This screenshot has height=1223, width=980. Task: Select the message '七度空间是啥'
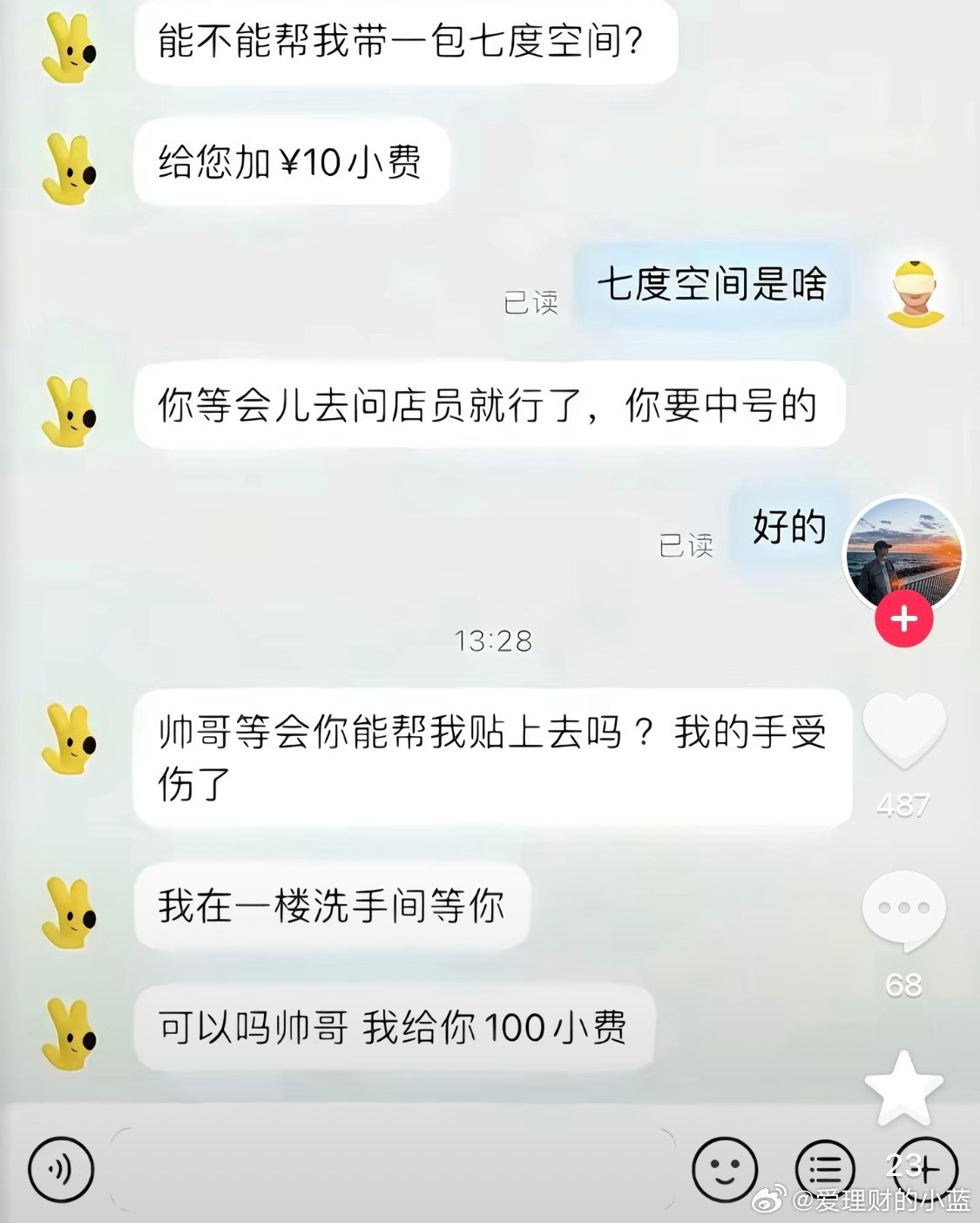pos(714,286)
